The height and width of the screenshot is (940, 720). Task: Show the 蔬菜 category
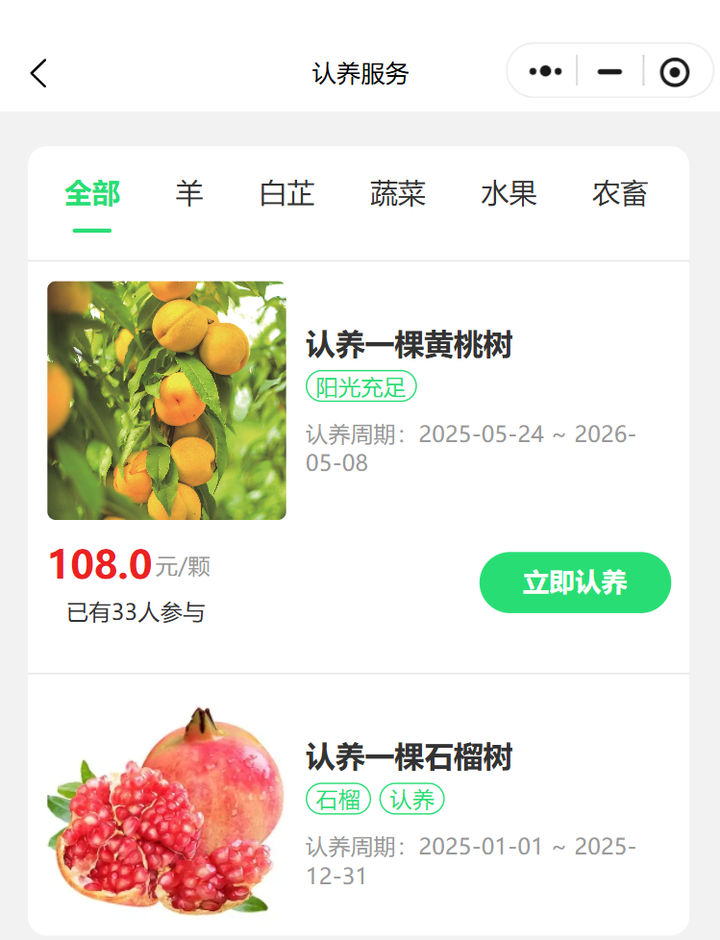point(398,193)
